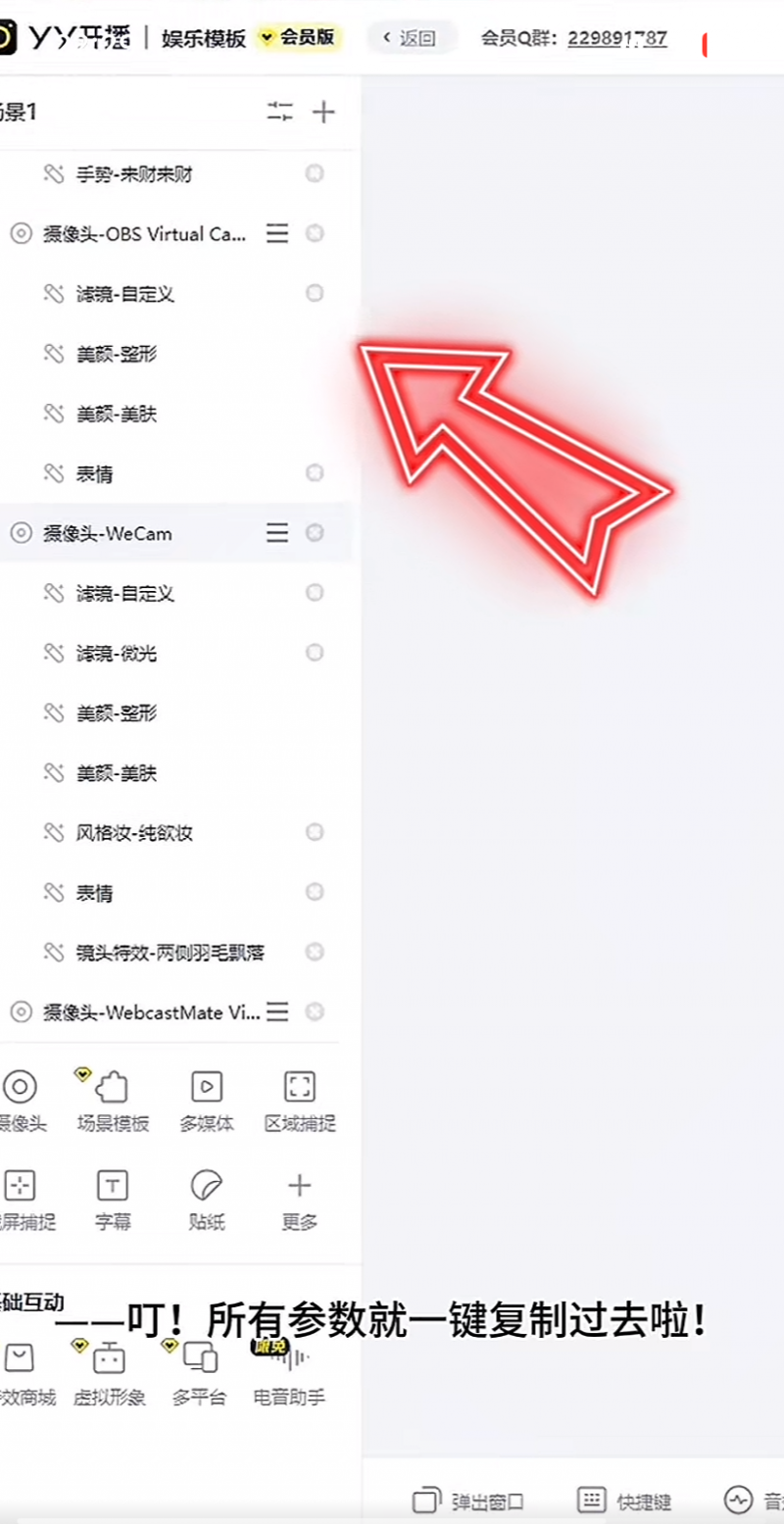Add a 贴纸 sticker

(206, 1198)
